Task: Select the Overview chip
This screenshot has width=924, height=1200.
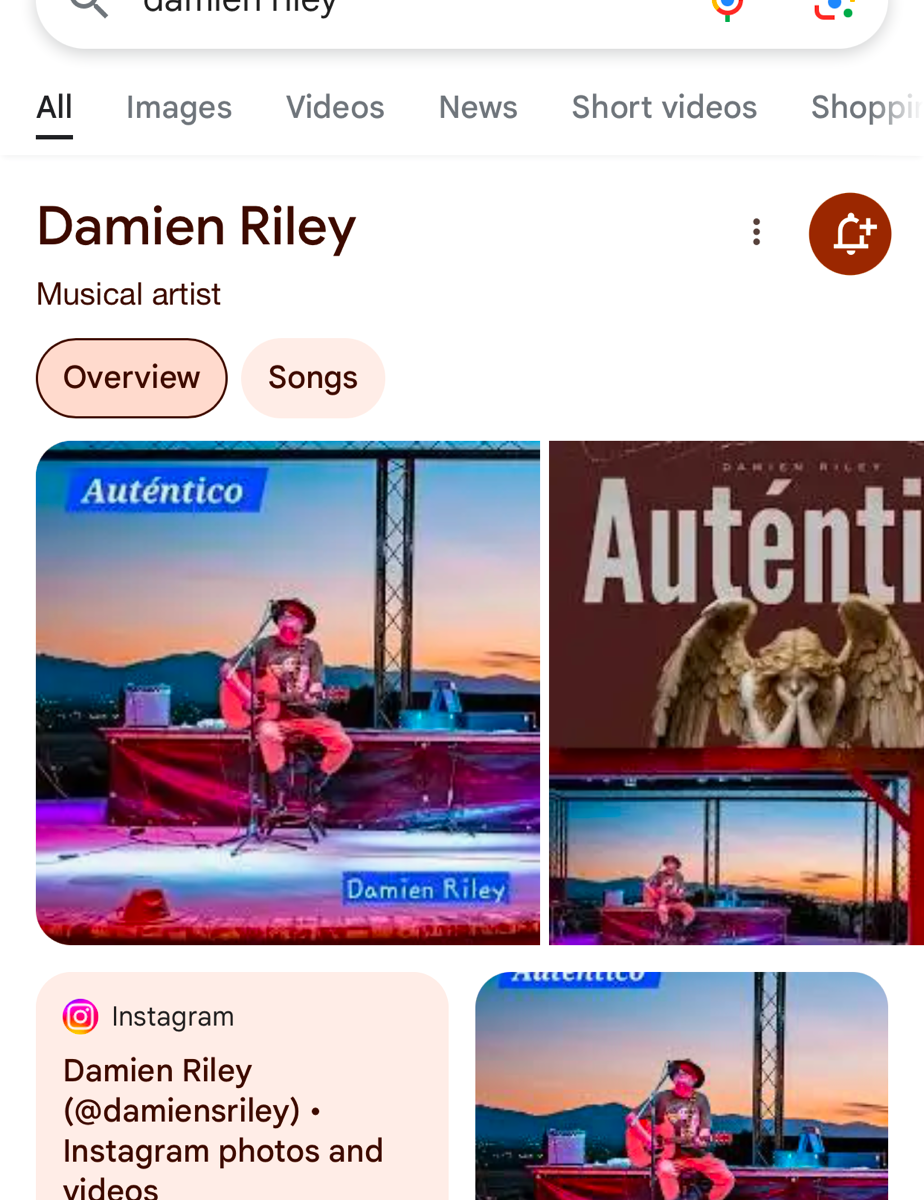Action: click(132, 378)
